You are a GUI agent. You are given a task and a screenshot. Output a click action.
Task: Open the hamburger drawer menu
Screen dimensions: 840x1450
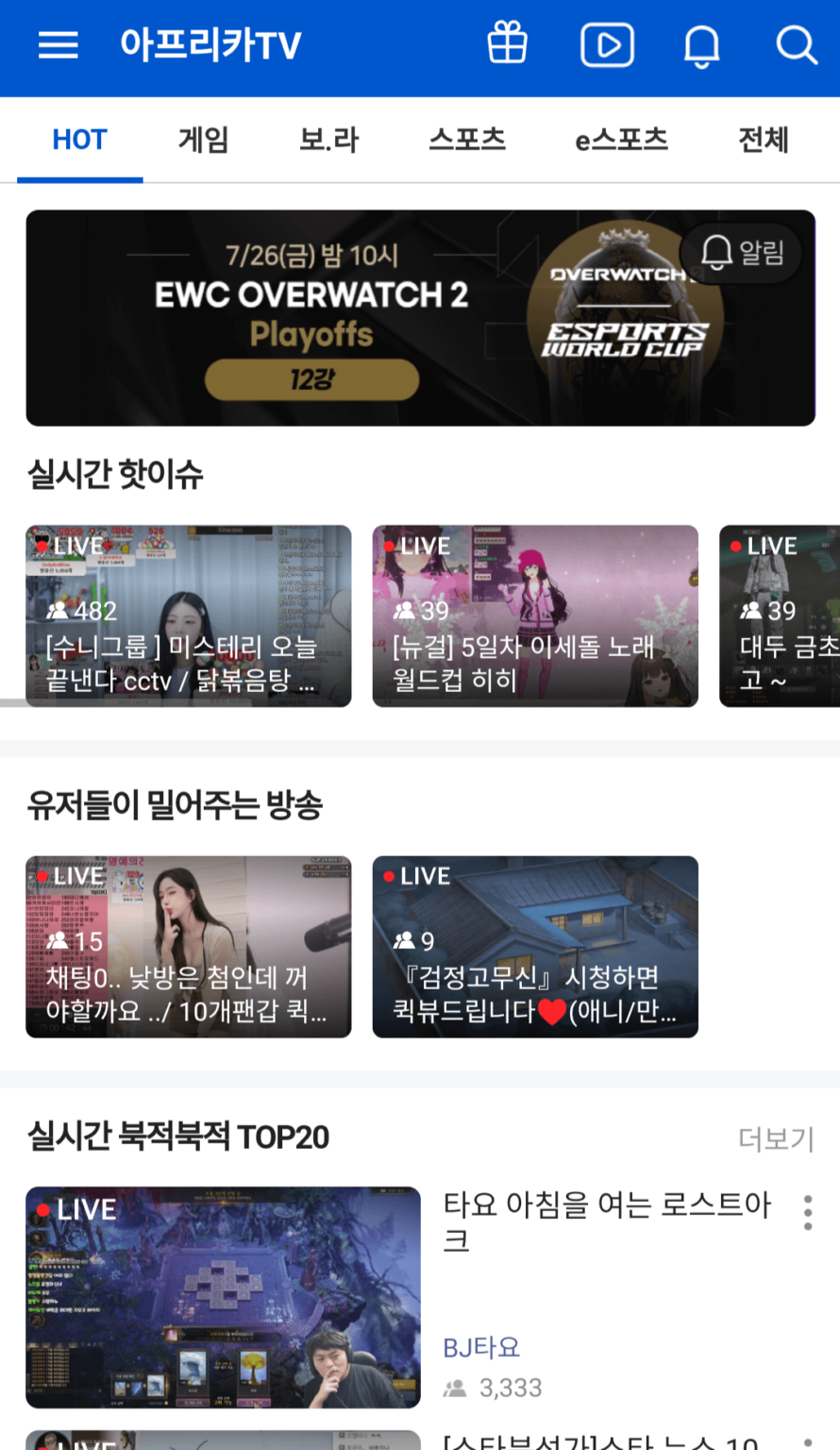click(58, 45)
